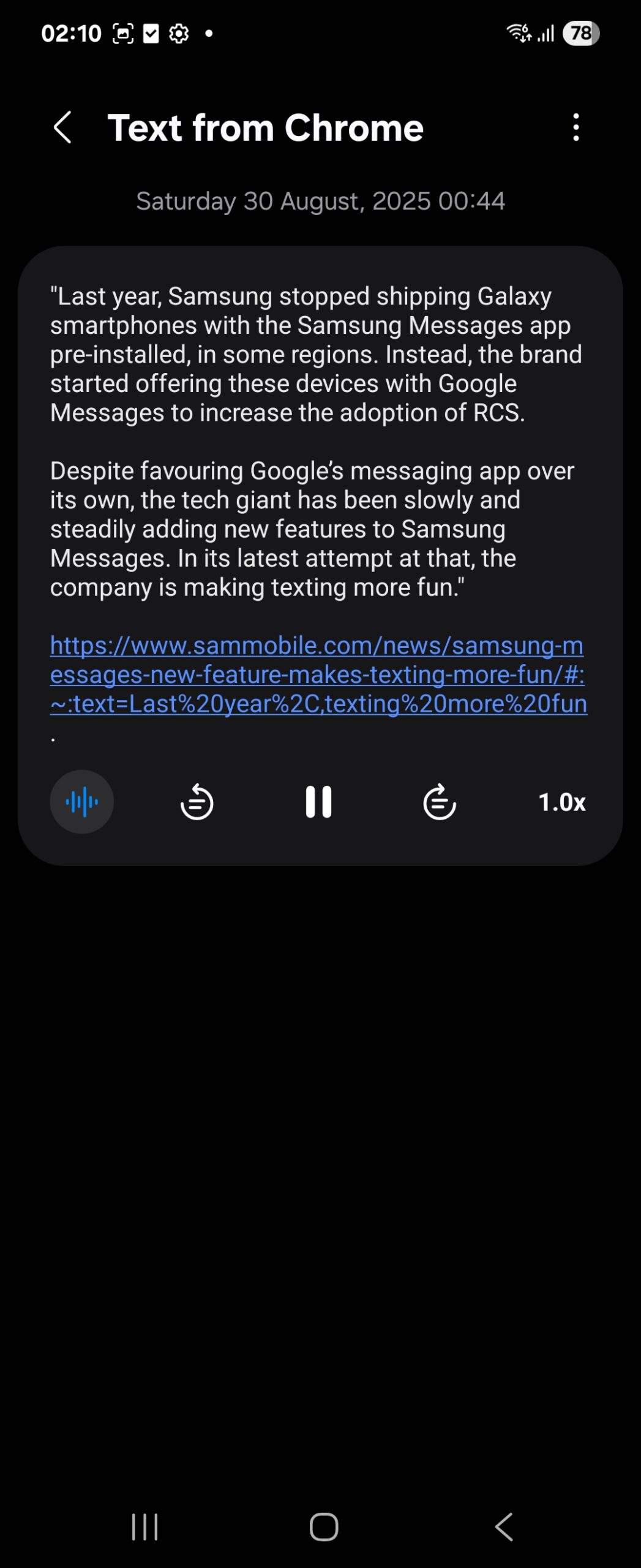
Task: Skip forward to the next sentence
Action: [x=440, y=802]
